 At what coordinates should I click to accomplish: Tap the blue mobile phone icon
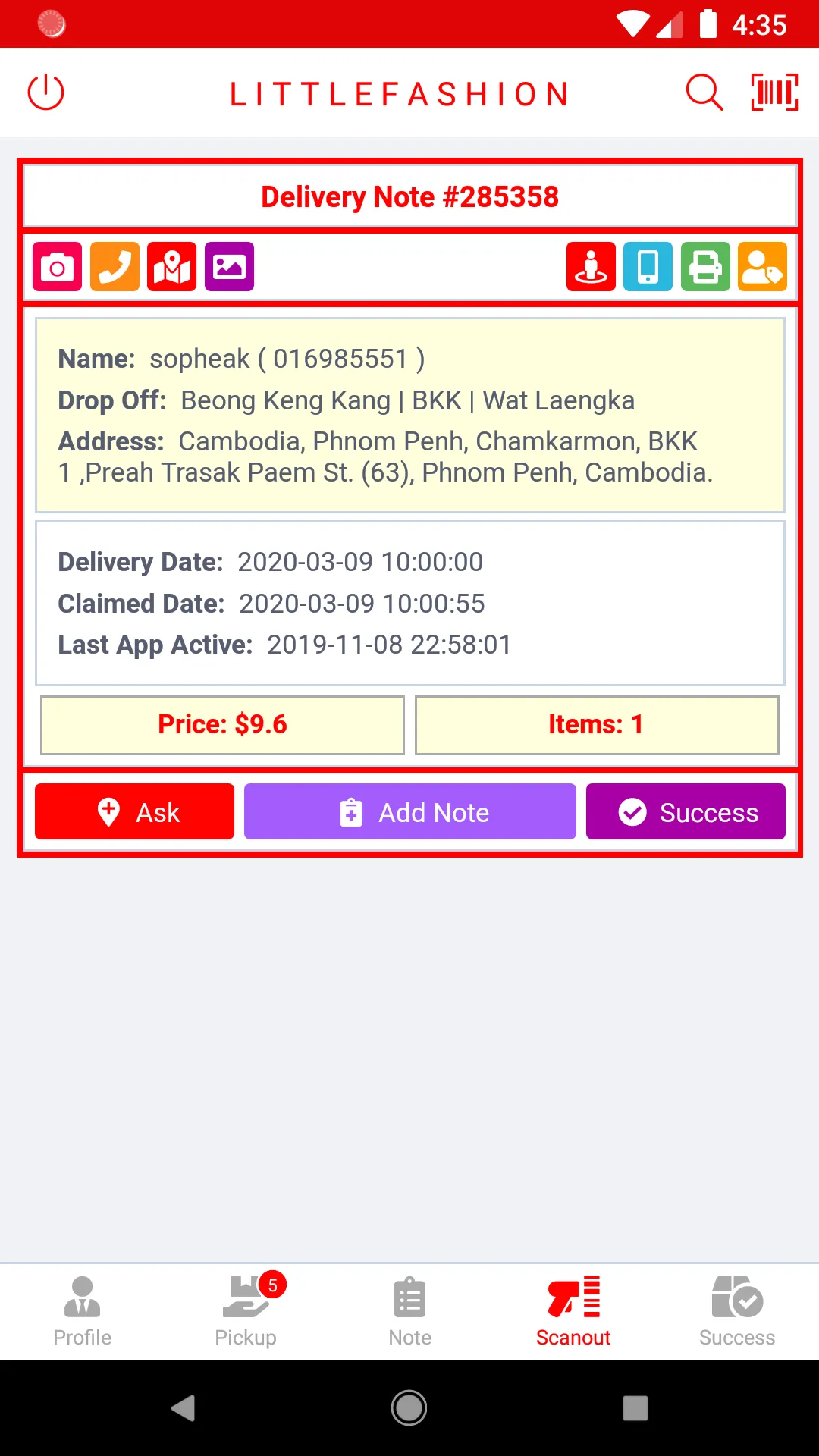tap(648, 267)
